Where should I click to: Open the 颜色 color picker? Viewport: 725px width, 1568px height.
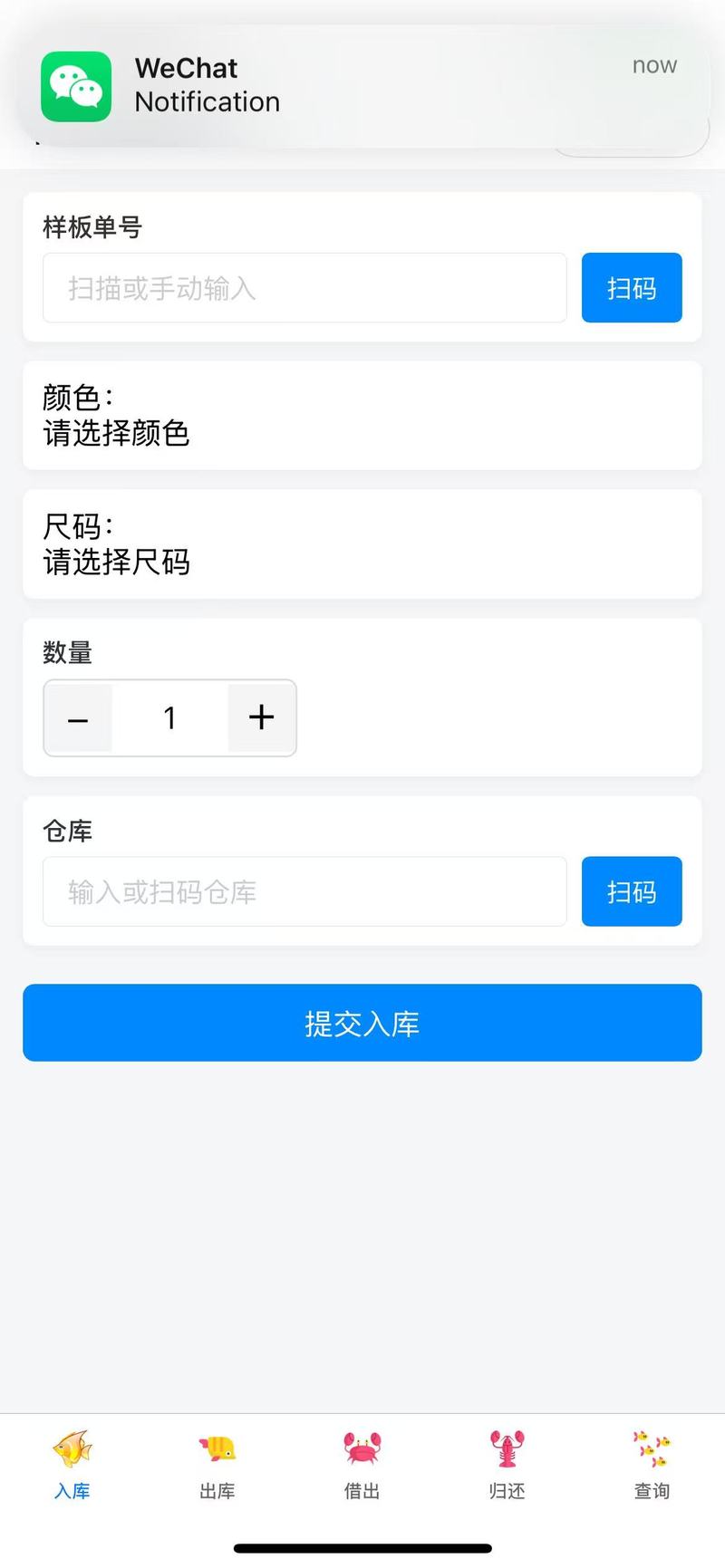point(362,416)
